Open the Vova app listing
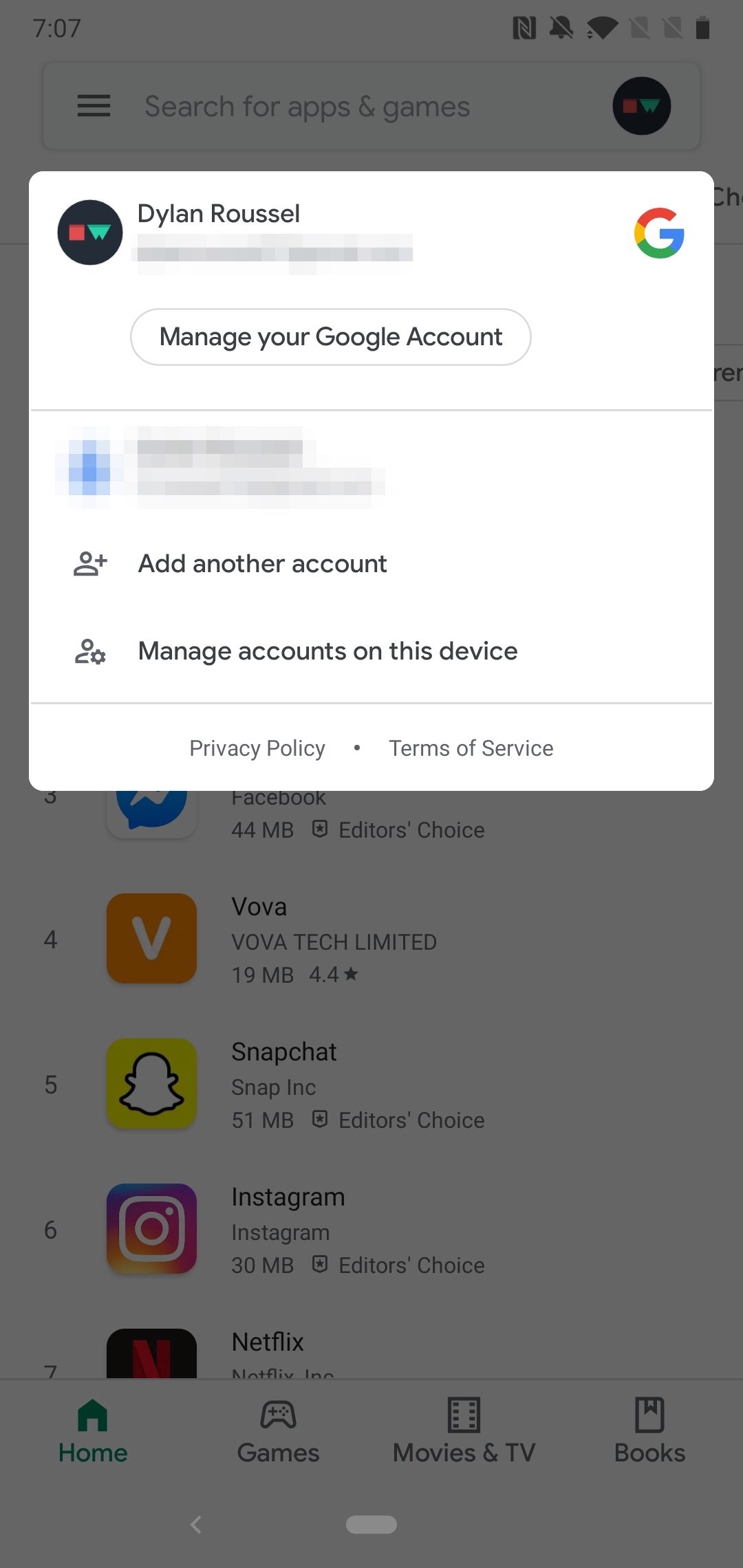 tap(371, 939)
